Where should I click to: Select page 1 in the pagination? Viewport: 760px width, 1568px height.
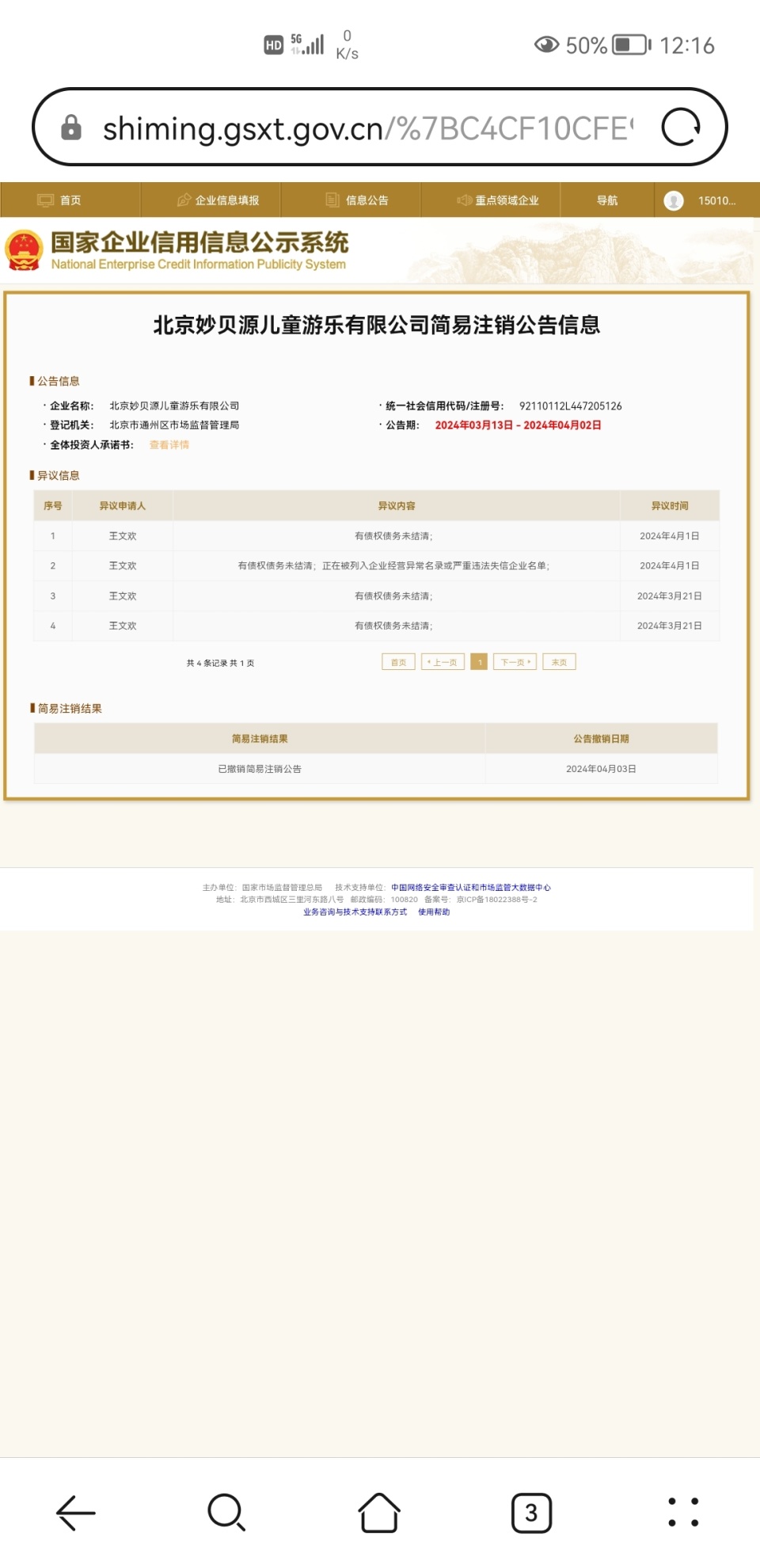click(479, 662)
